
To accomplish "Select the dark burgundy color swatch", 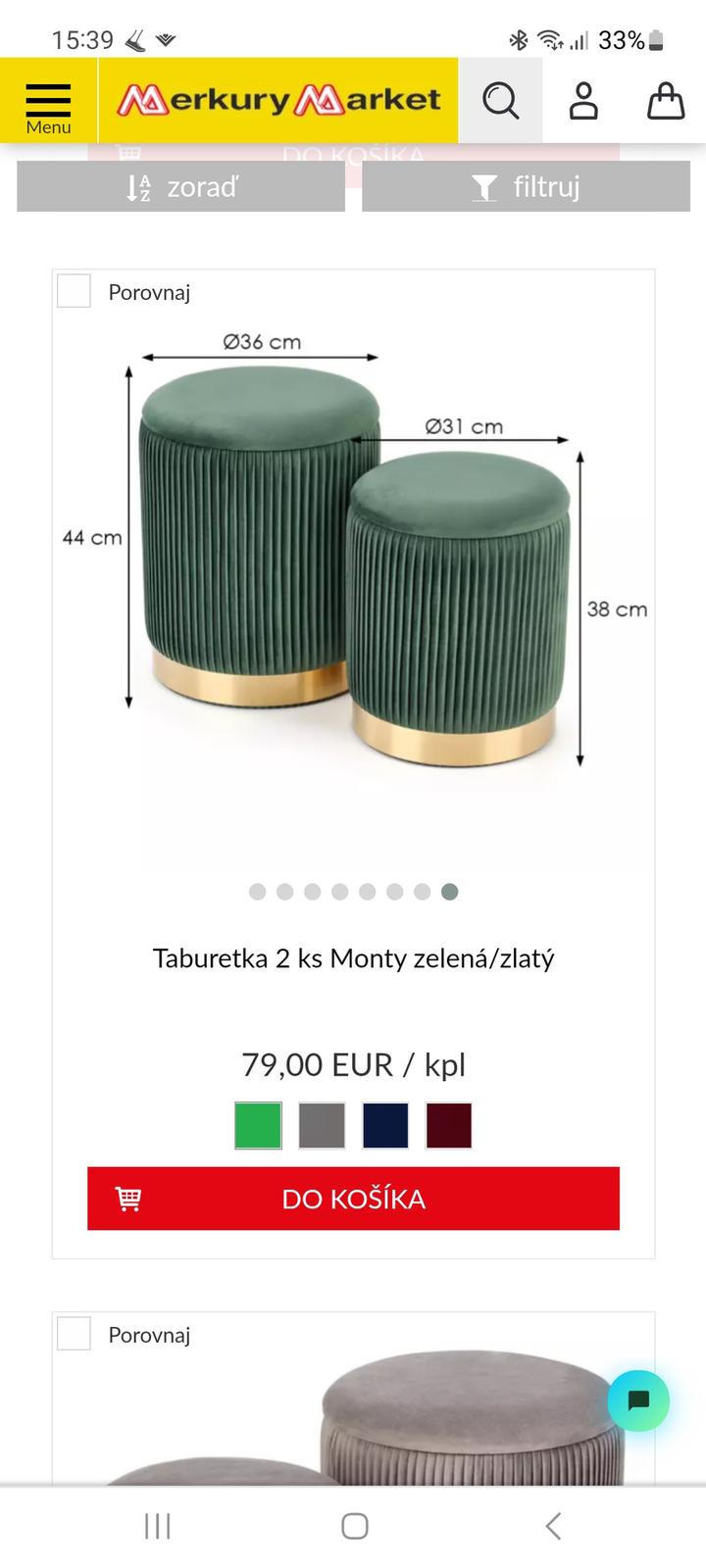I will 449,1125.
